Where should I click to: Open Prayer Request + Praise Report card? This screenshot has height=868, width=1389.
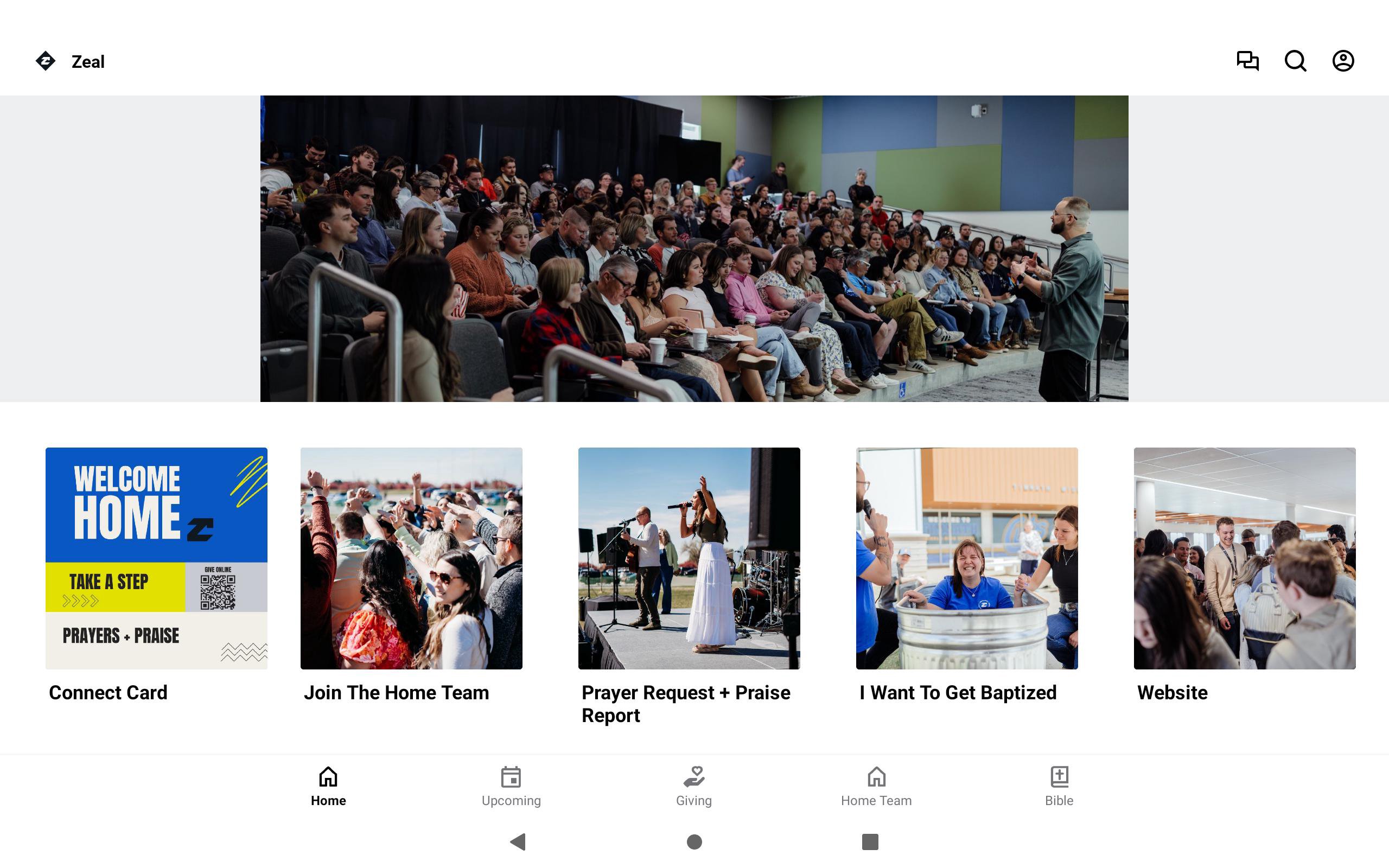point(689,558)
